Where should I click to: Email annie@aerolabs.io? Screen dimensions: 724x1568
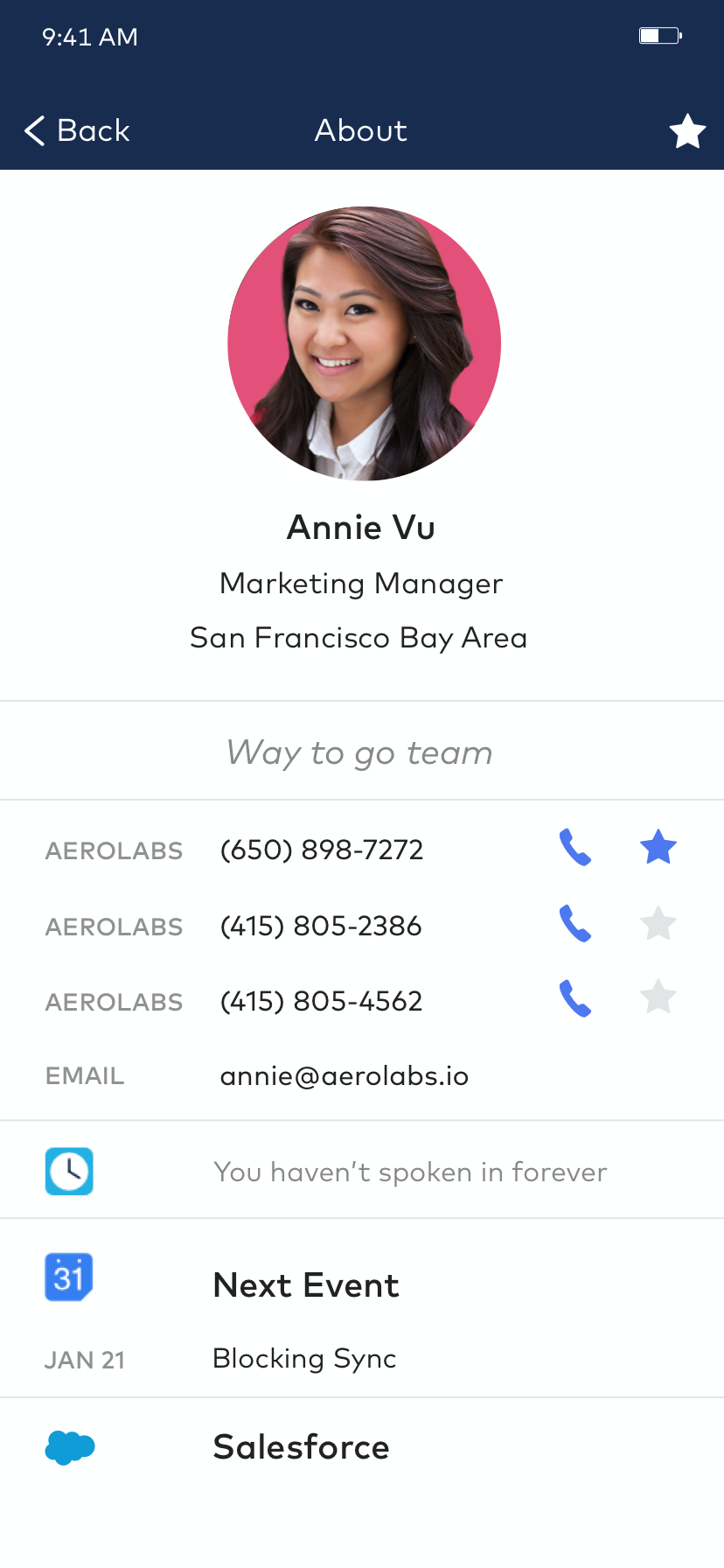pyautogui.click(x=345, y=1076)
